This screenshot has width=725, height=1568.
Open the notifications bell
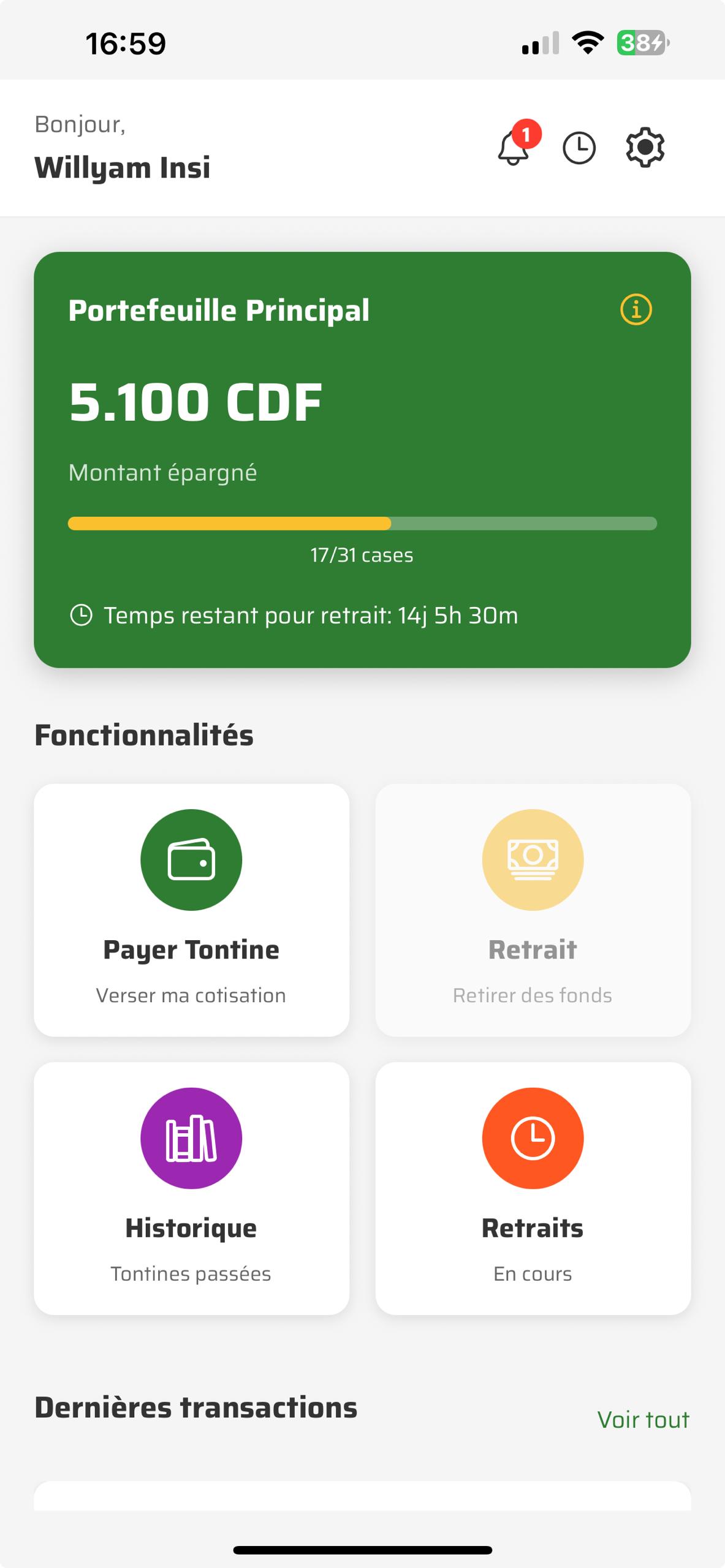514,148
